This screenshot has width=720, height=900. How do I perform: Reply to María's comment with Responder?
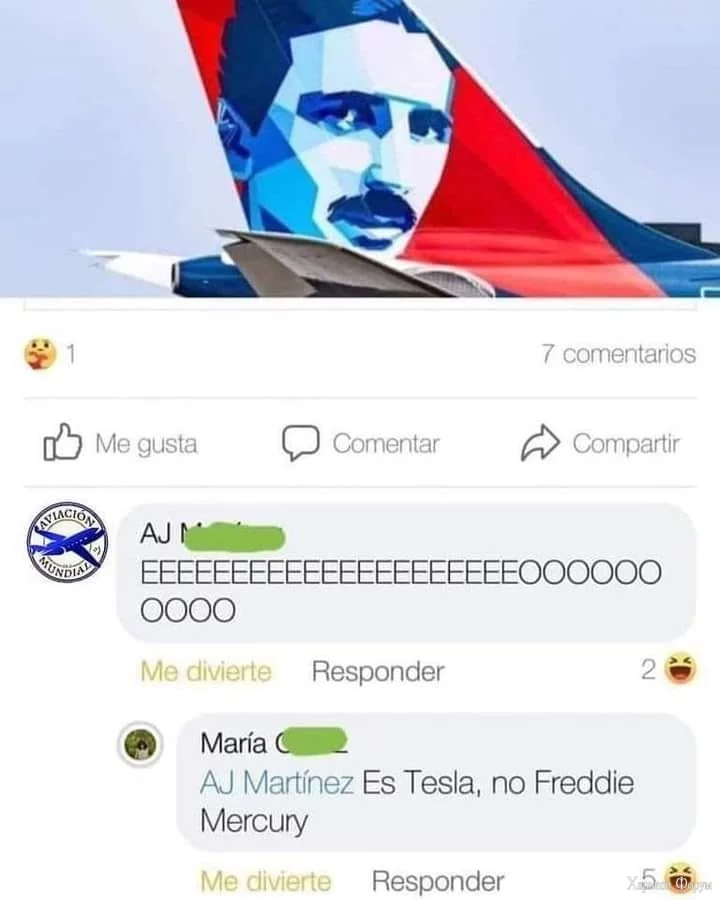(438, 881)
